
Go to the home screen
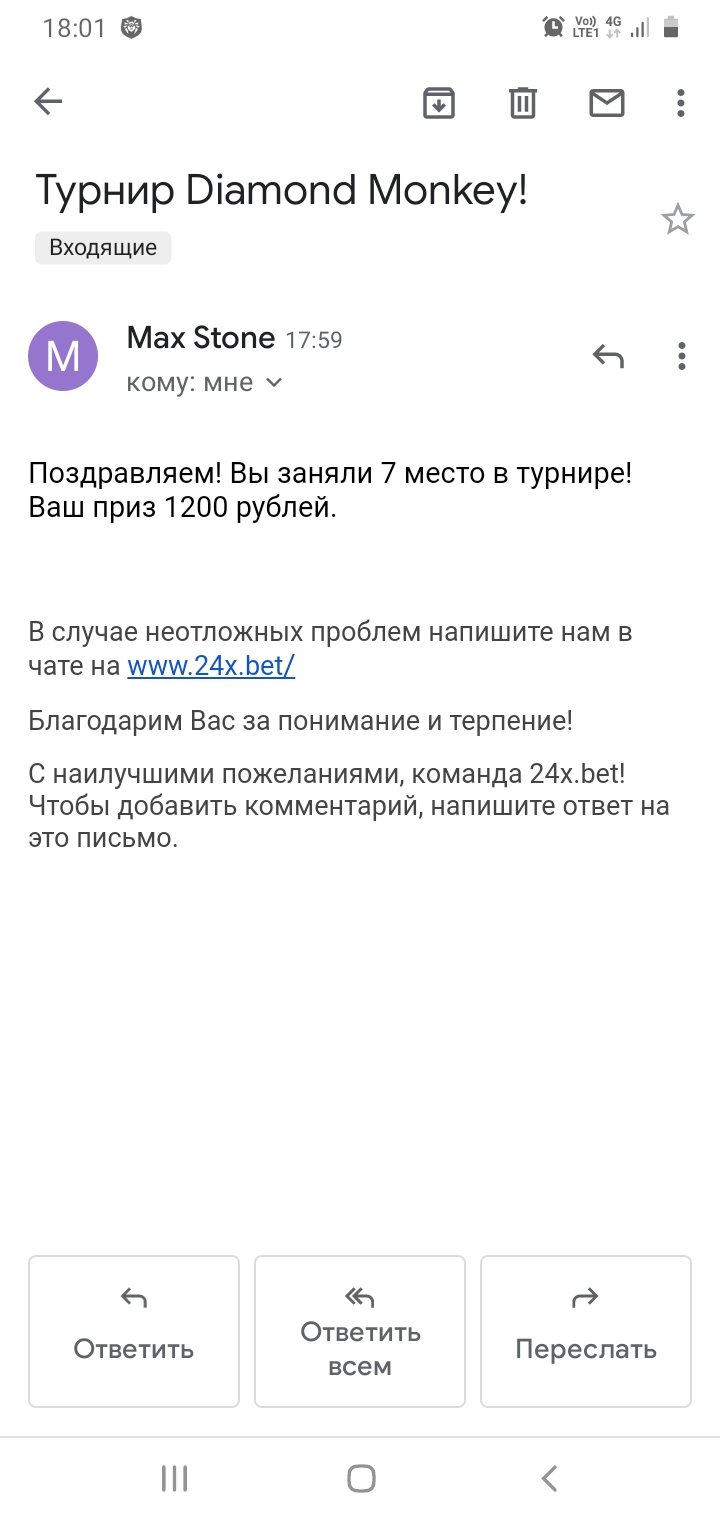(x=361, y=1478)
